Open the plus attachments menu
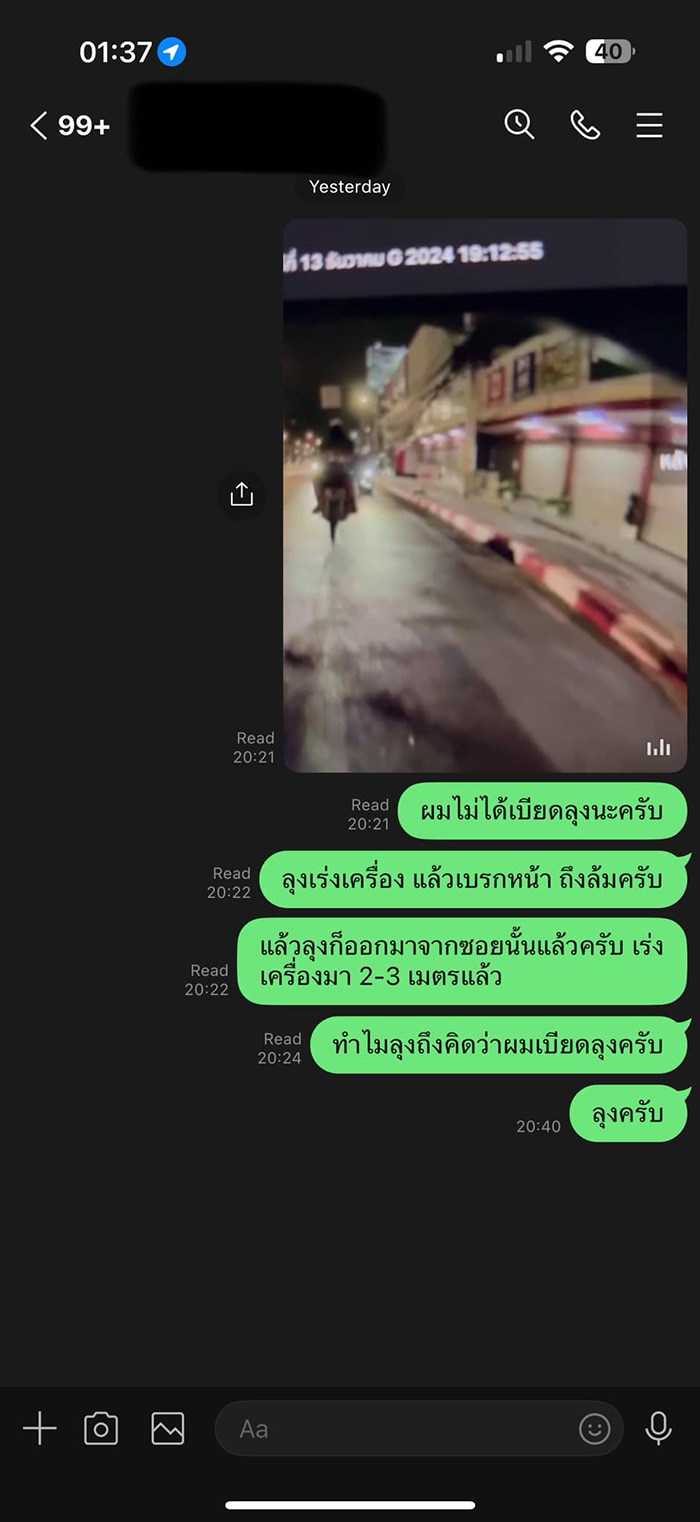This screenshot has width=700, height=1522. coord(40,1428)
